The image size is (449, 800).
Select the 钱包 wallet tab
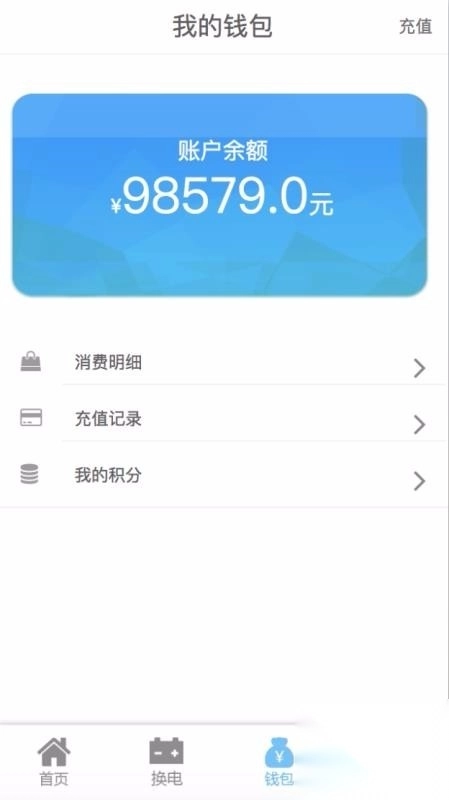pos(279,761)
